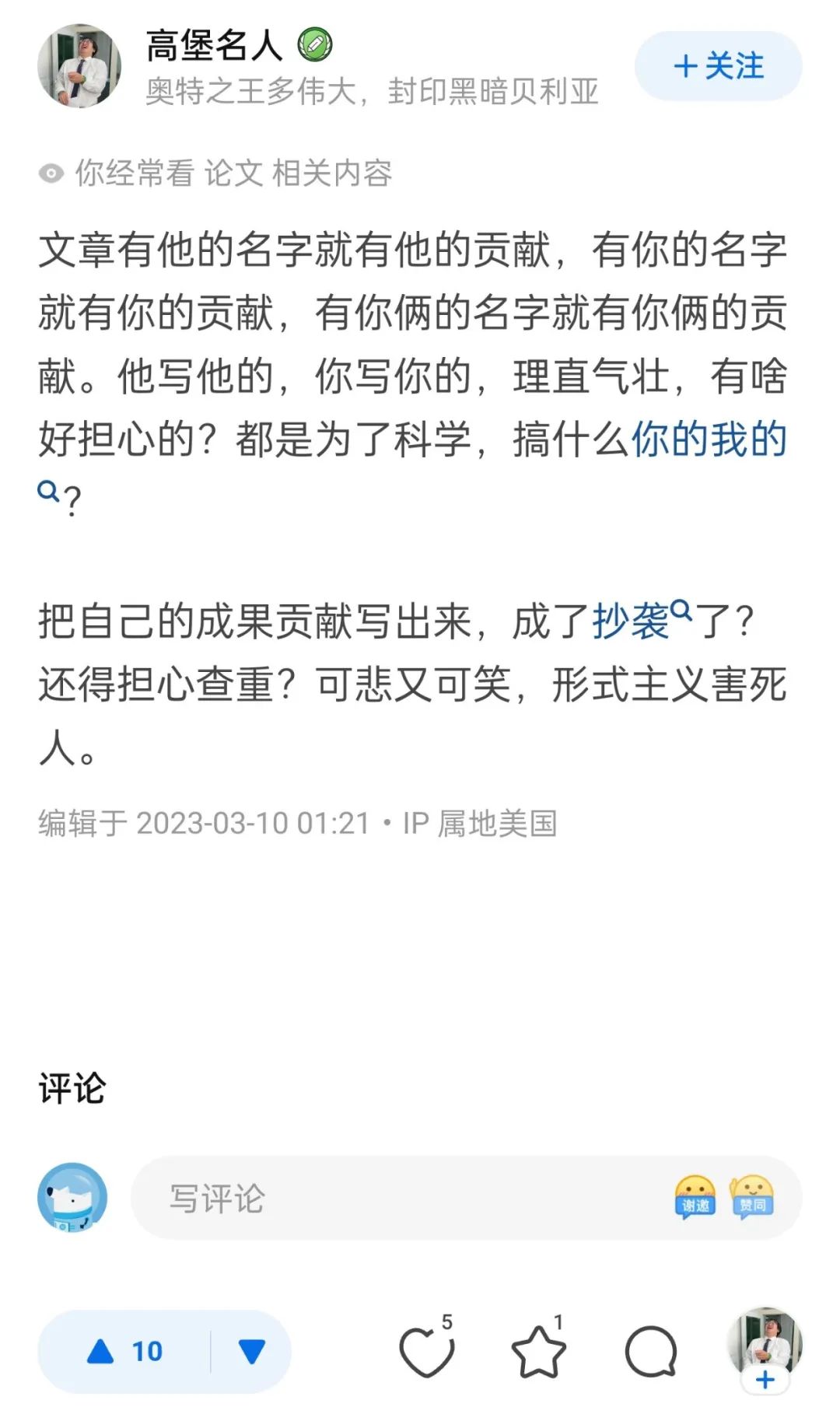The height and width of the screenshot is (1428, 840).
Task: Open the comments bubble icon
Action: click(650, 1352)
